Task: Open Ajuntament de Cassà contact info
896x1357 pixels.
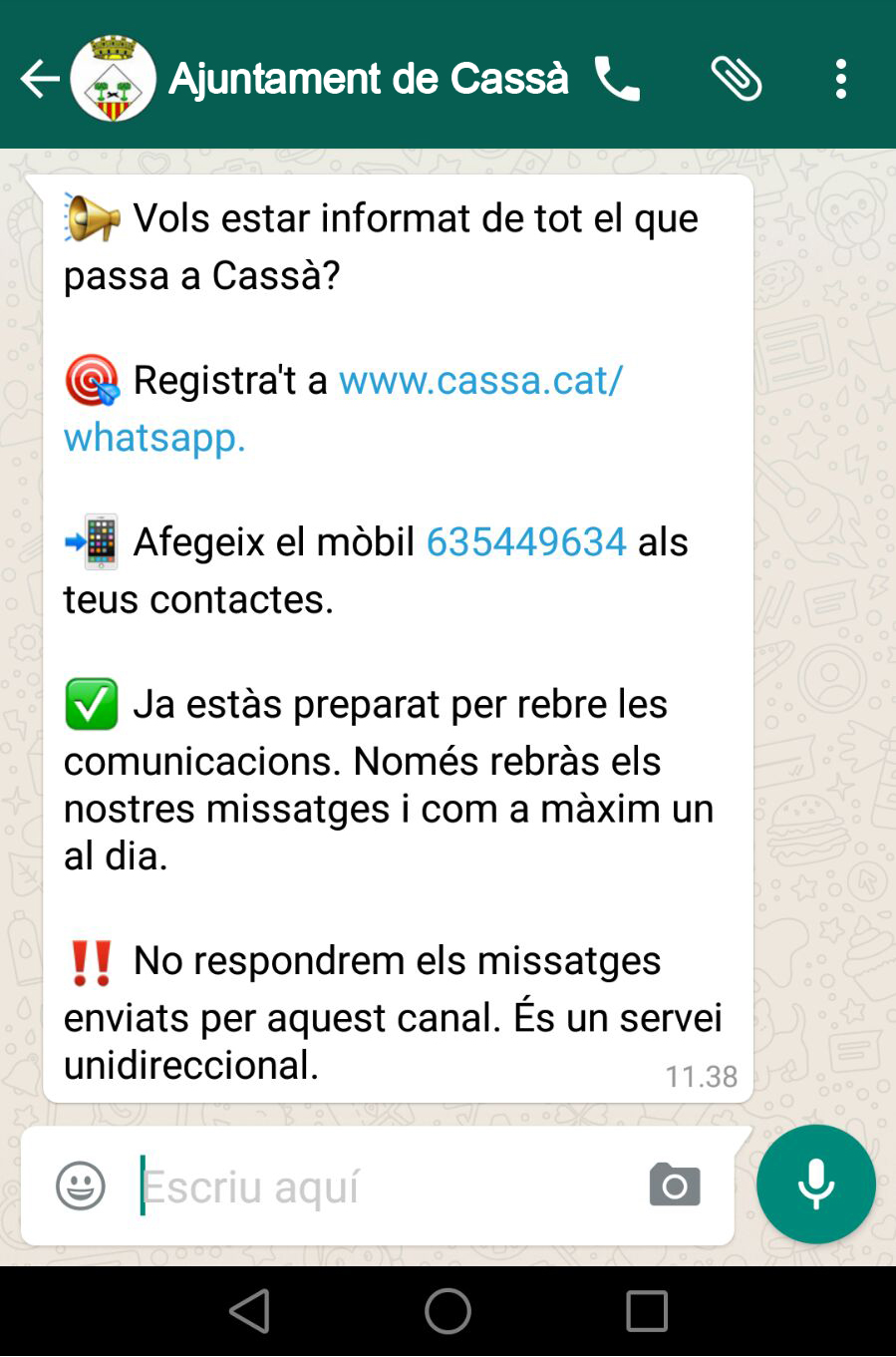Action: point(368,79)
